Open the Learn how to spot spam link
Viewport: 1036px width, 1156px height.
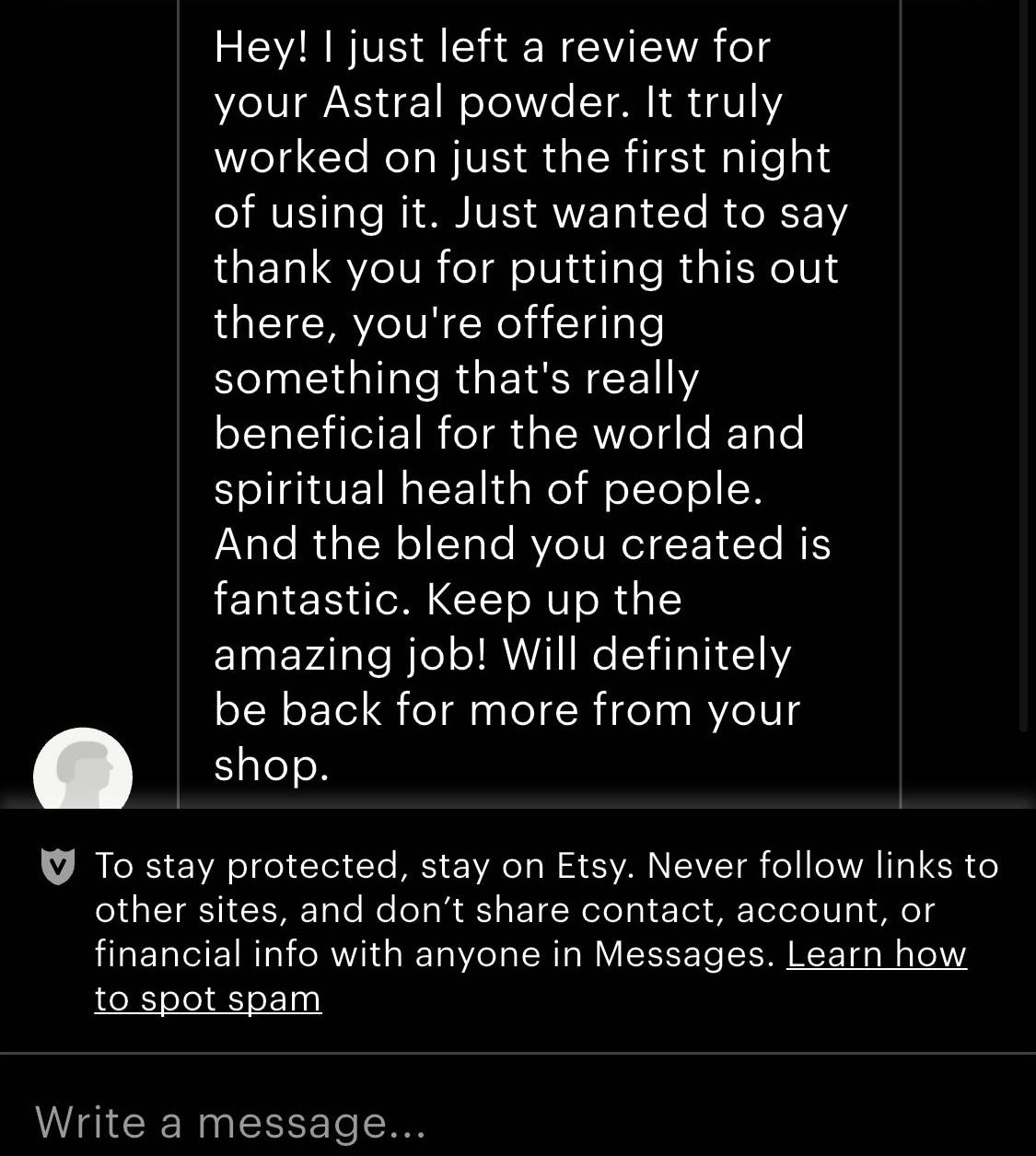tap(875, 955)
